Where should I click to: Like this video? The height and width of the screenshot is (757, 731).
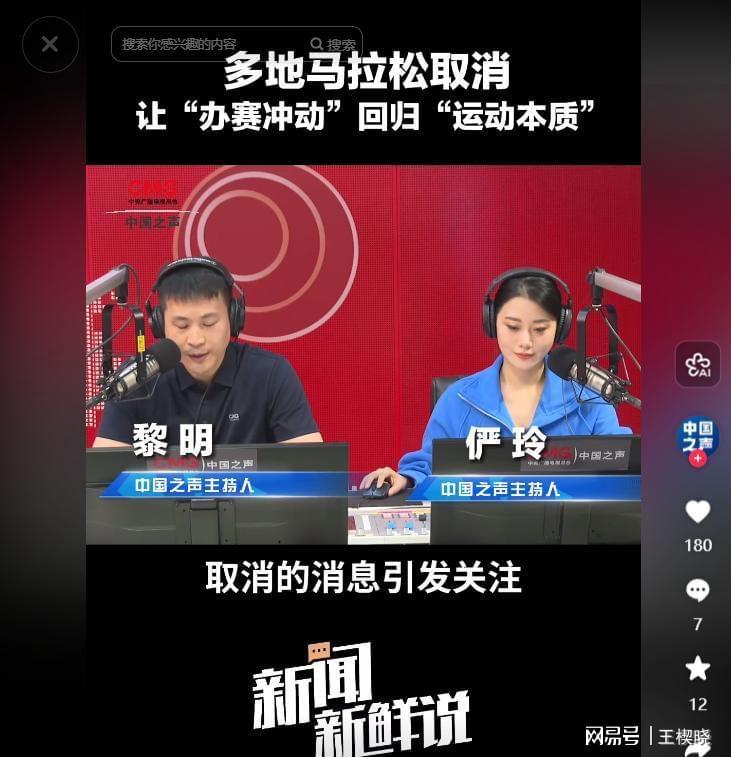(x=697, y=512)
